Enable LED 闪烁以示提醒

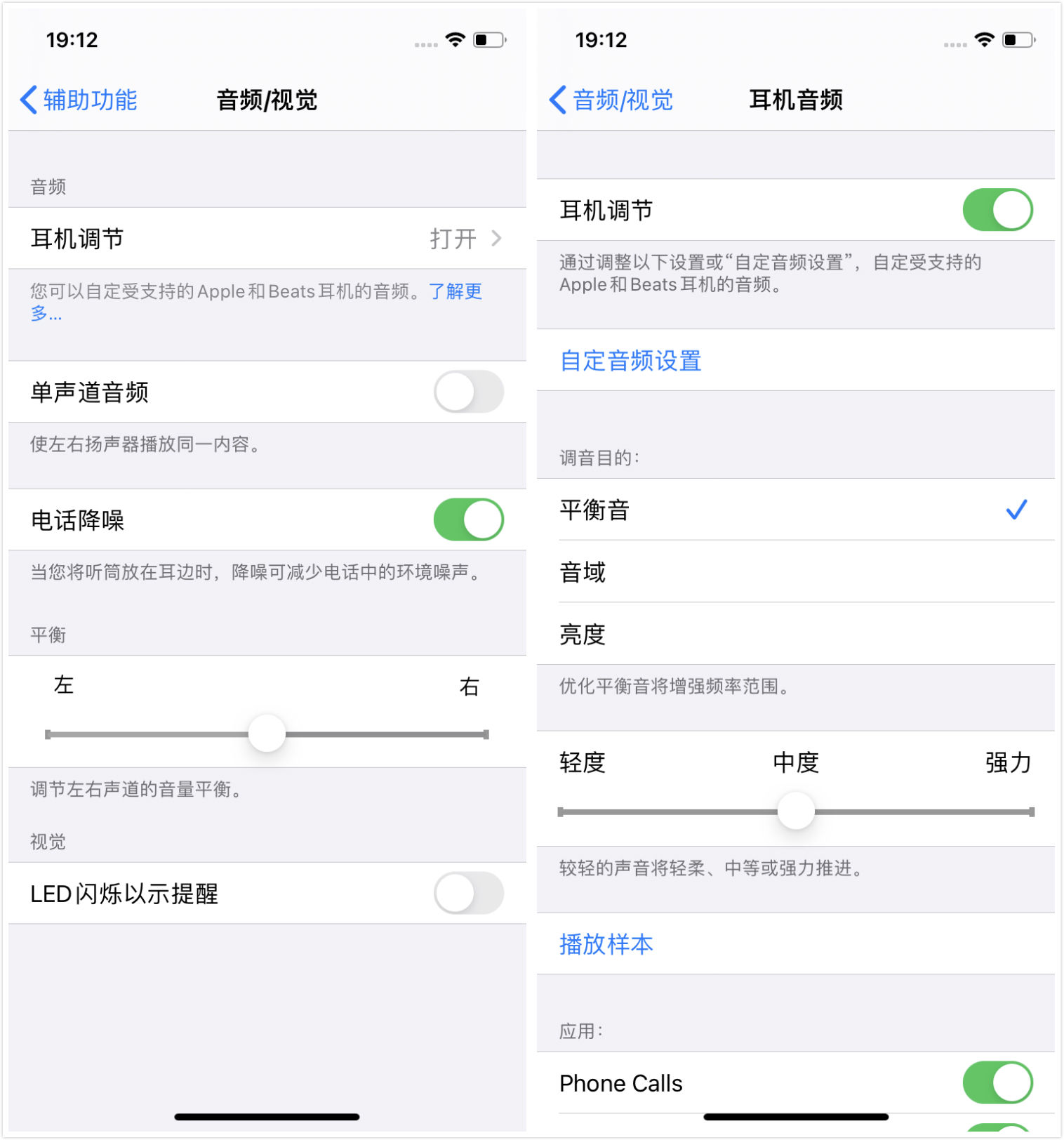(x=468, y=894)
